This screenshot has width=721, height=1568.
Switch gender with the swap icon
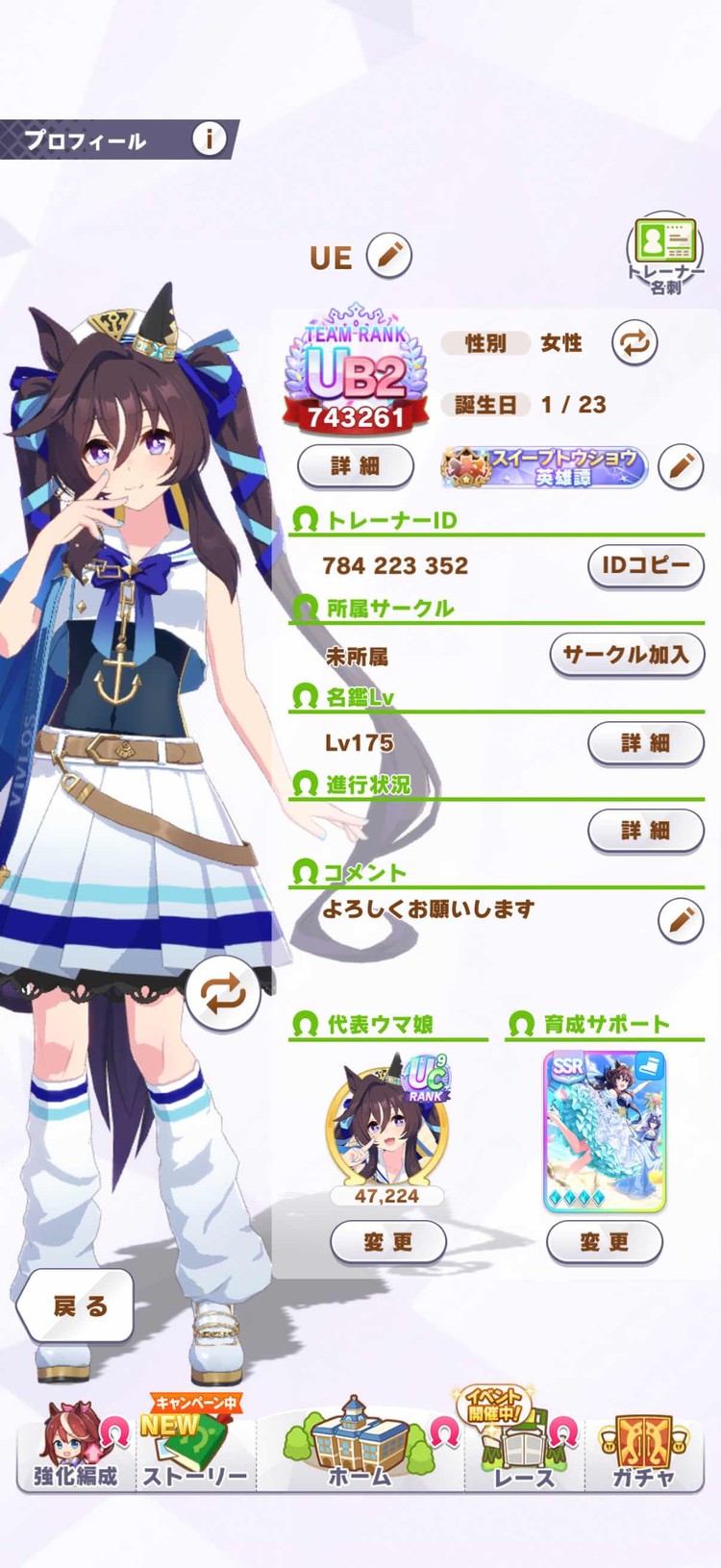point(634,343)
